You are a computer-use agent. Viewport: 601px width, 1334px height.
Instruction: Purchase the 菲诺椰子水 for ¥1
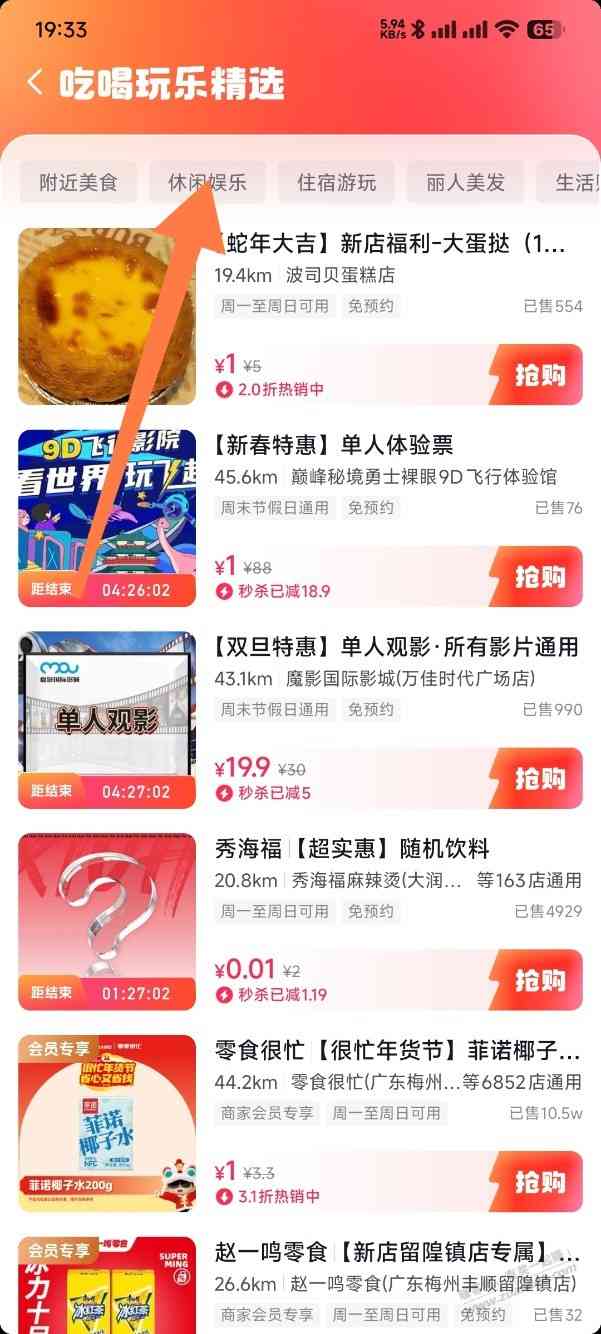pyautogui.click(x=539, y=1182)
